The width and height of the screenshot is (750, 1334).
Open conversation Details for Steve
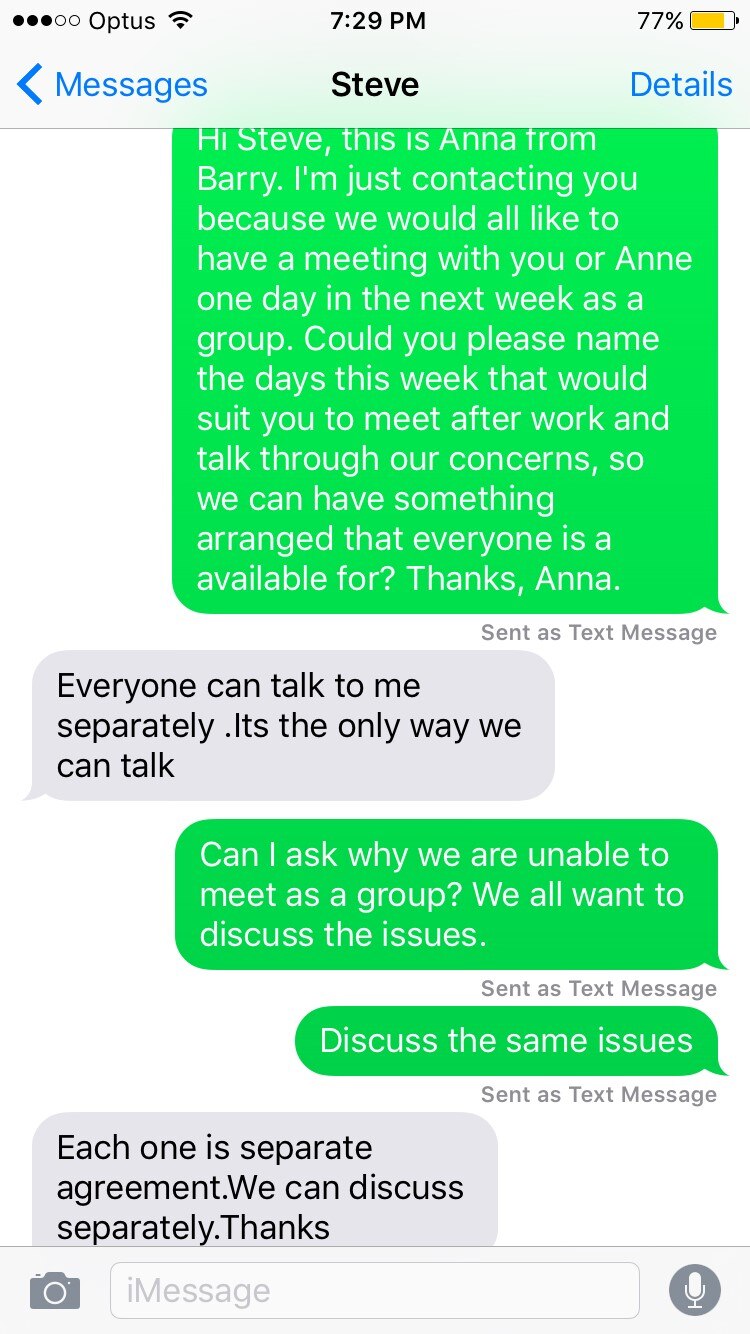(x=681, y=84)
